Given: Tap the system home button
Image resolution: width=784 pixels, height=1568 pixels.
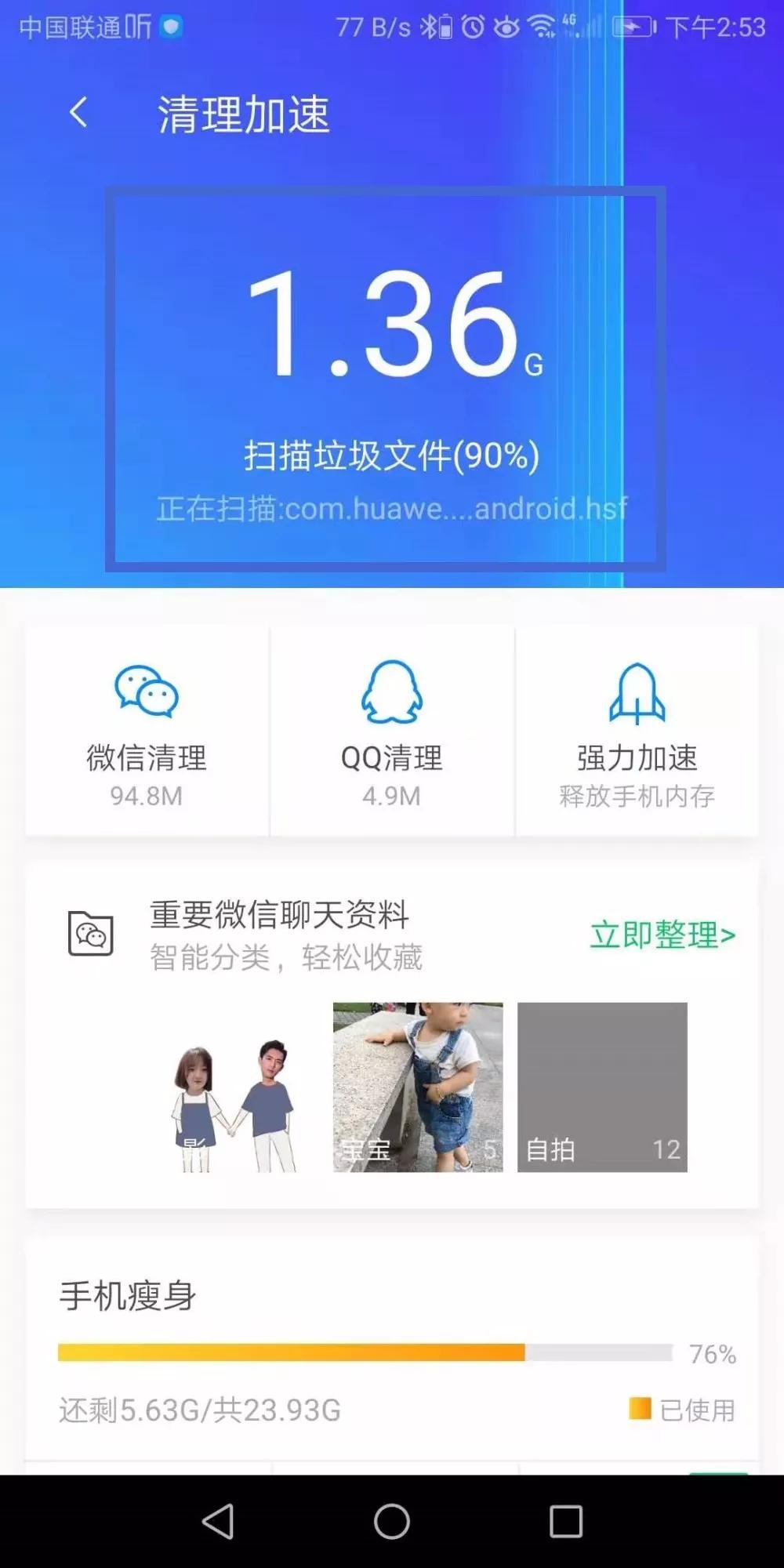Looking at the screenshot, I should tap(392, 1522).
